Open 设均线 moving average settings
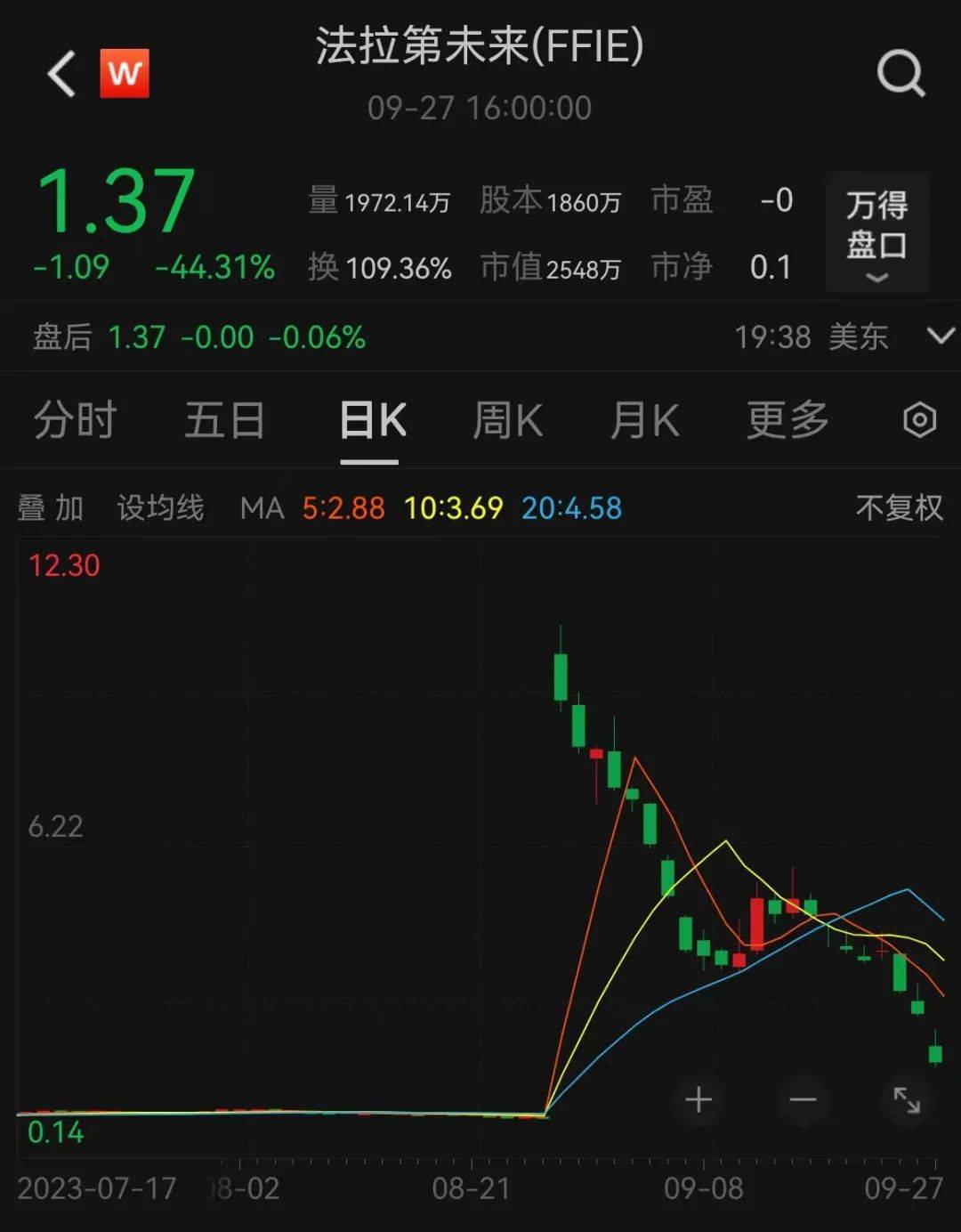This screenshot has height=1232, width=961. (160, 508)
